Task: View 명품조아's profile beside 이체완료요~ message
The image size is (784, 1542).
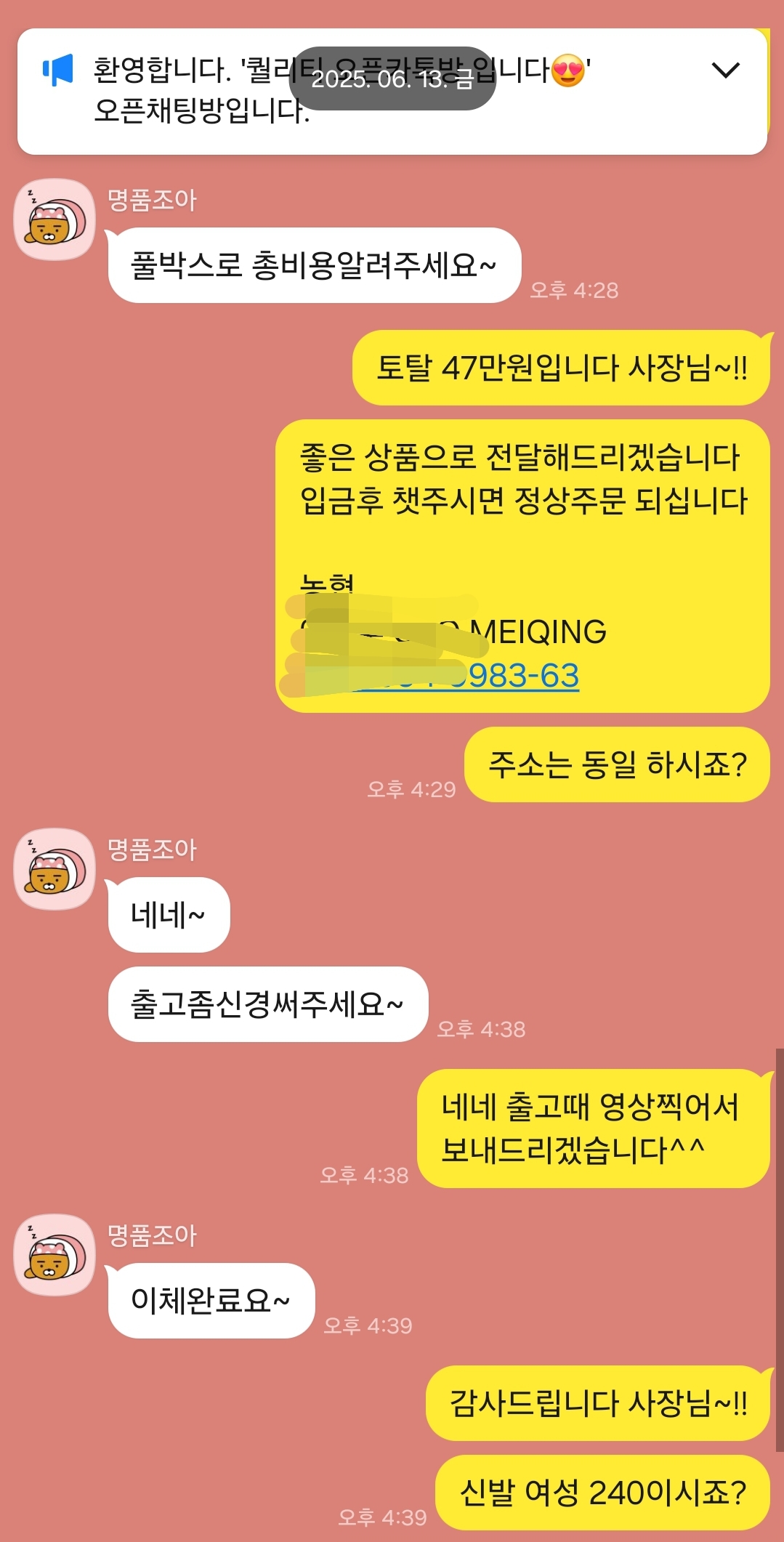Action: (54, 1254)
